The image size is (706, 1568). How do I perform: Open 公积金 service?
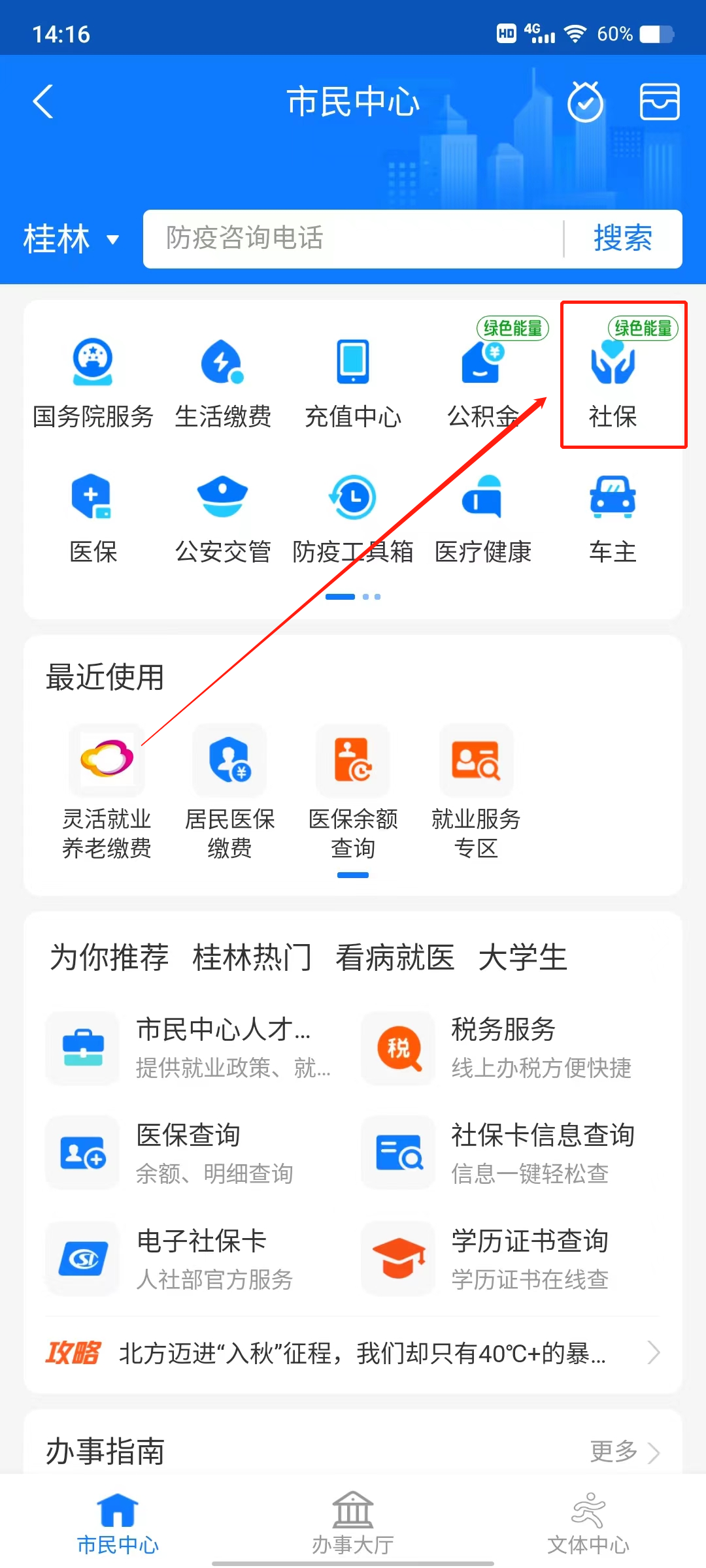[483, 379]
